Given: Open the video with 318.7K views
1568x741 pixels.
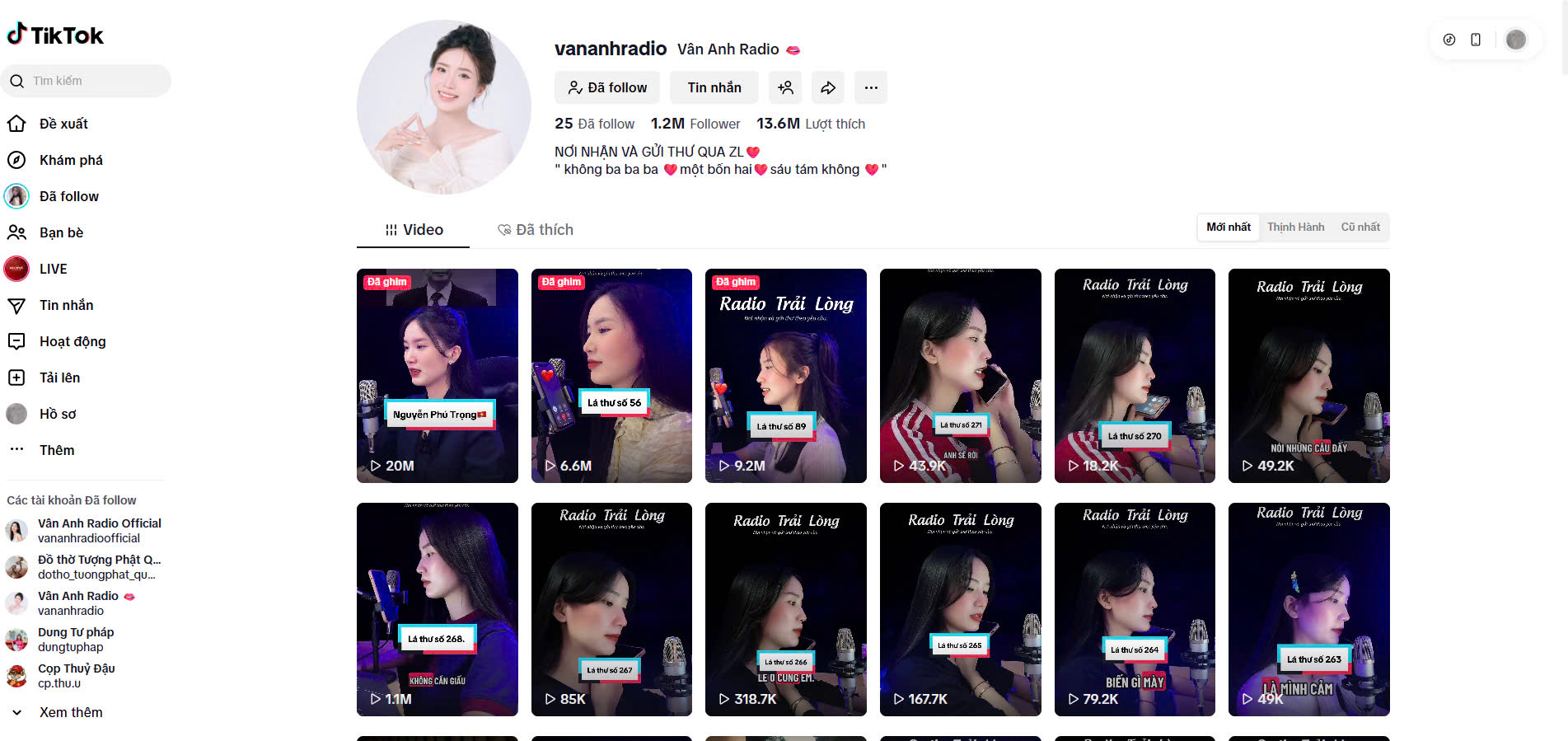Looking at the screenshot, I should (786, 609).
